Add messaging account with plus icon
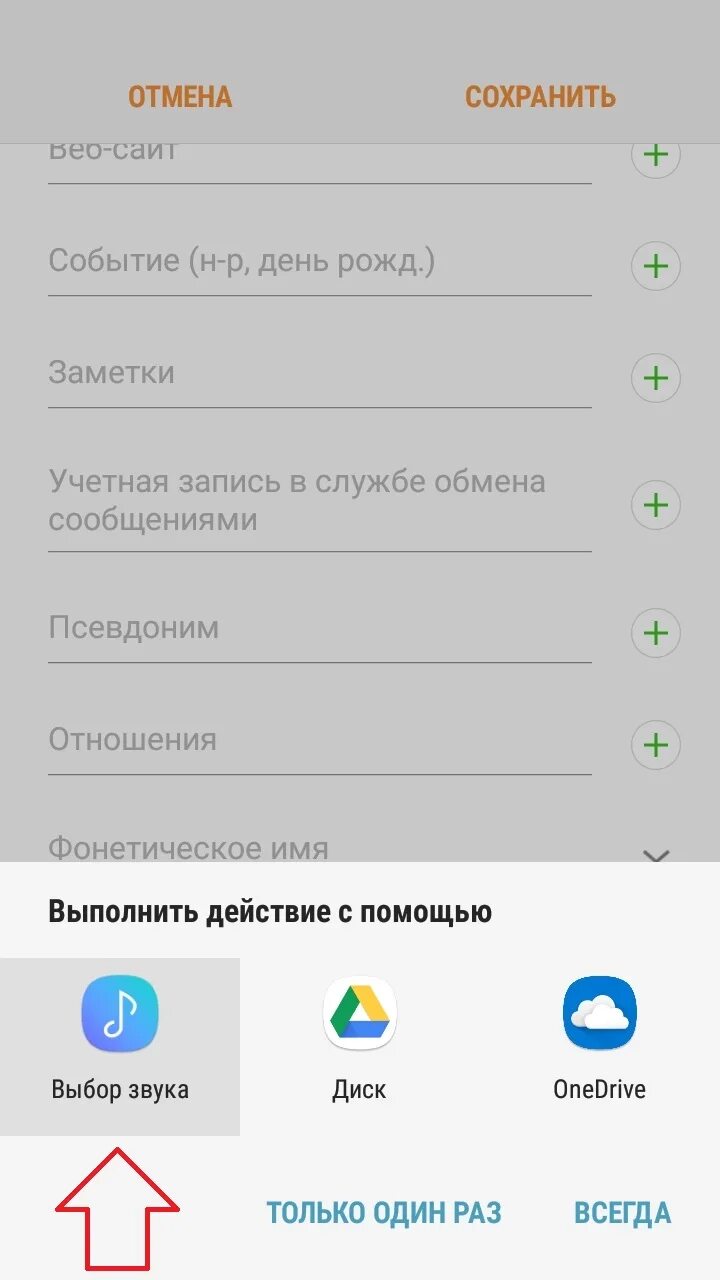The width and height of the screenshot is (720, 1280). click(x=655, y=505)
